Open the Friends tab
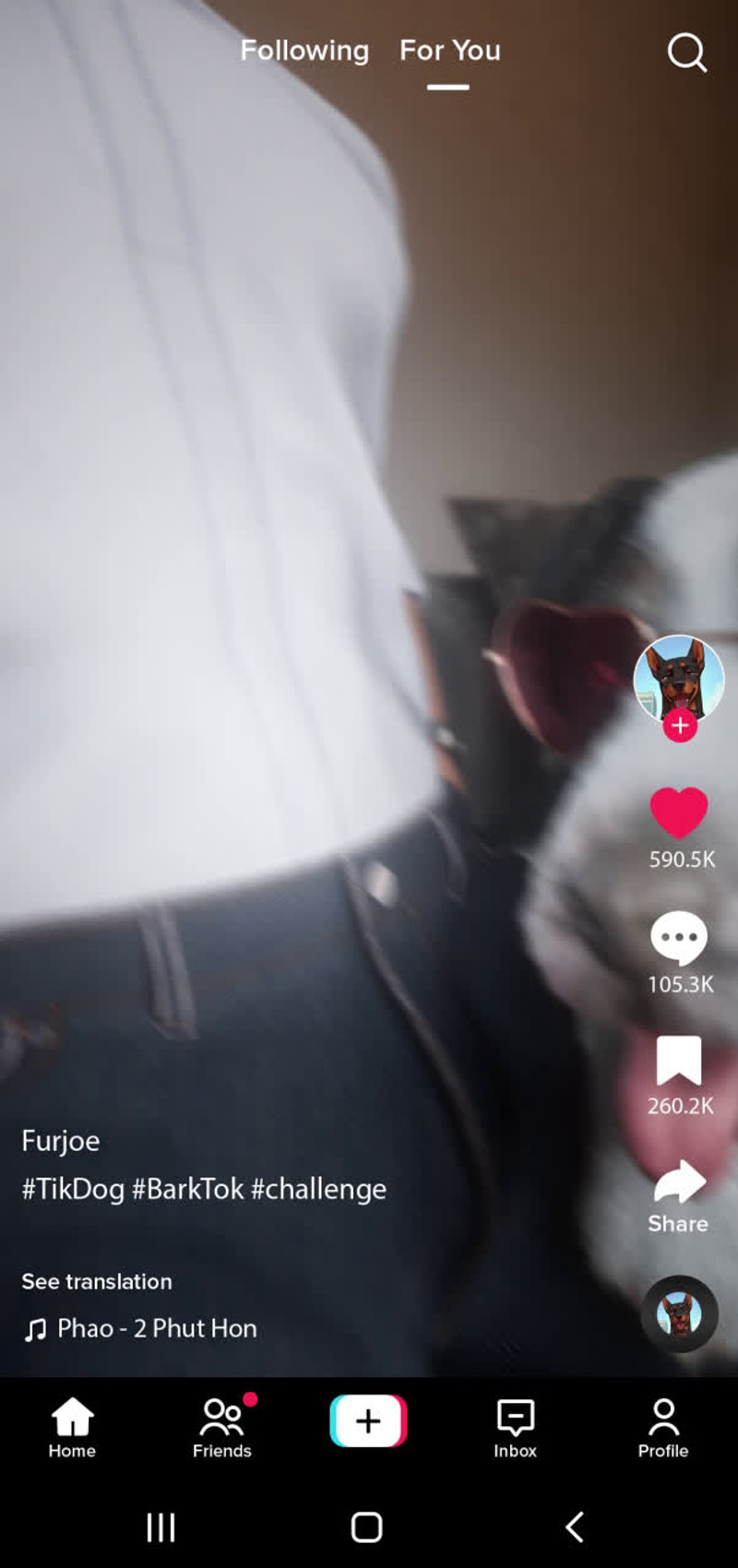This screenshot has width=738, height=1568. (221, 1427)
